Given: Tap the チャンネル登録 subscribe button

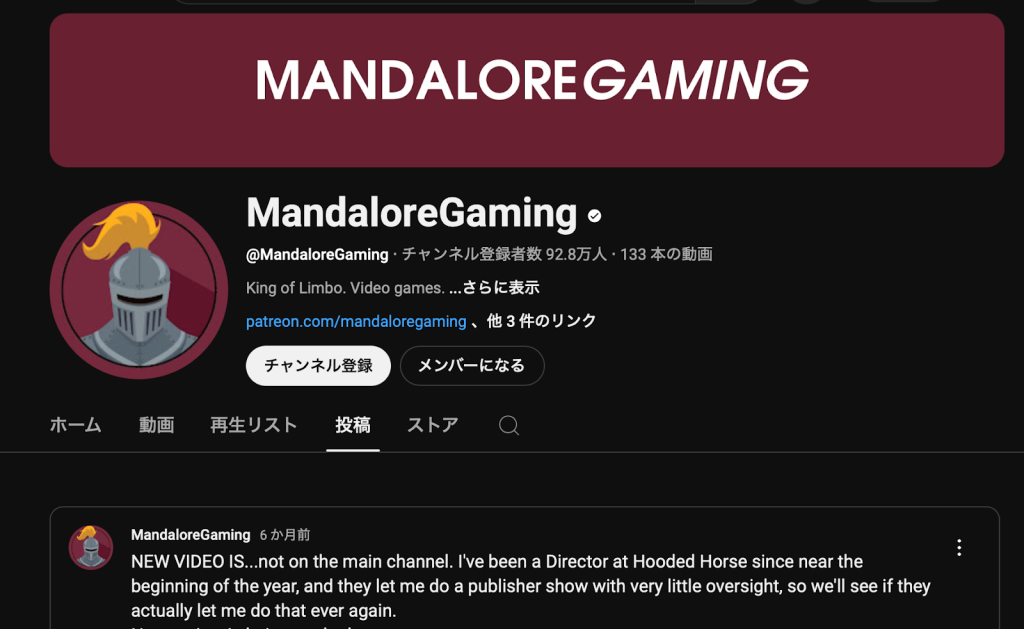Looking at the screenshot, I should coord(318,366).
